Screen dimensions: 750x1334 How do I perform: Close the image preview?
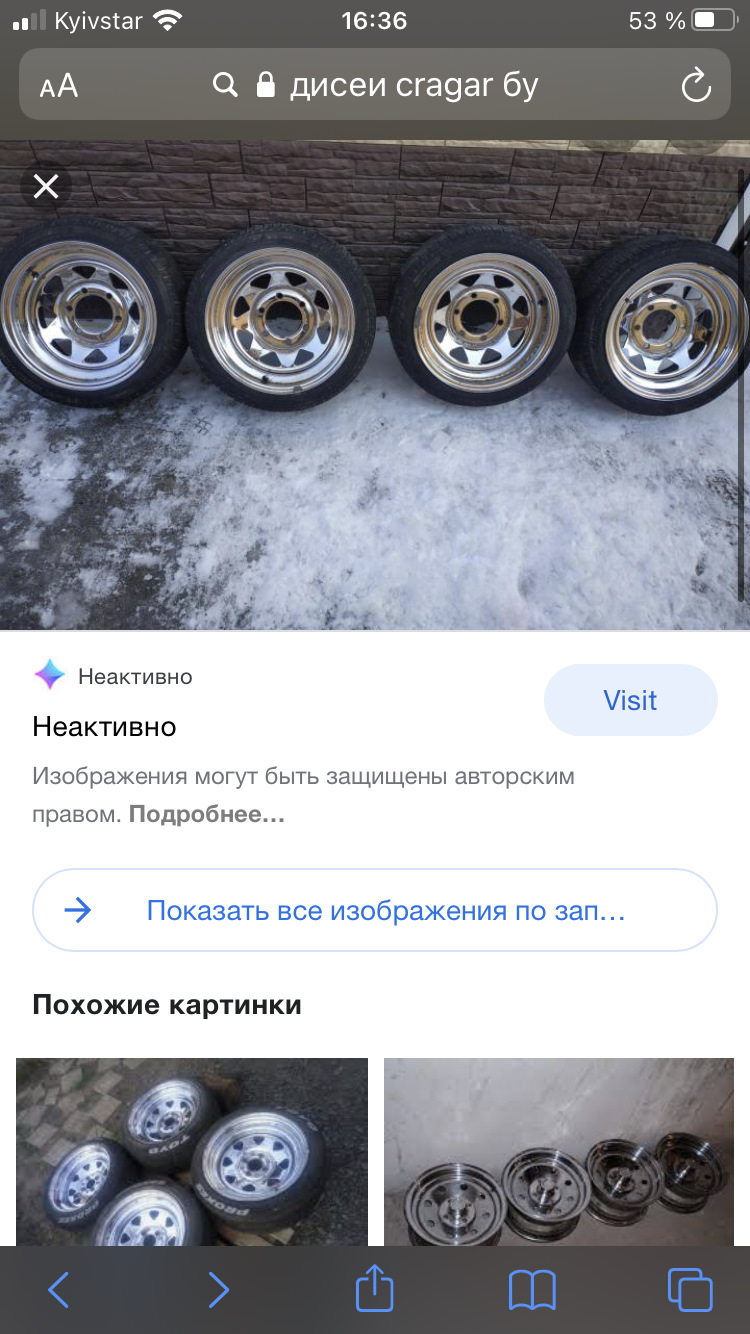tap(46, 187)
